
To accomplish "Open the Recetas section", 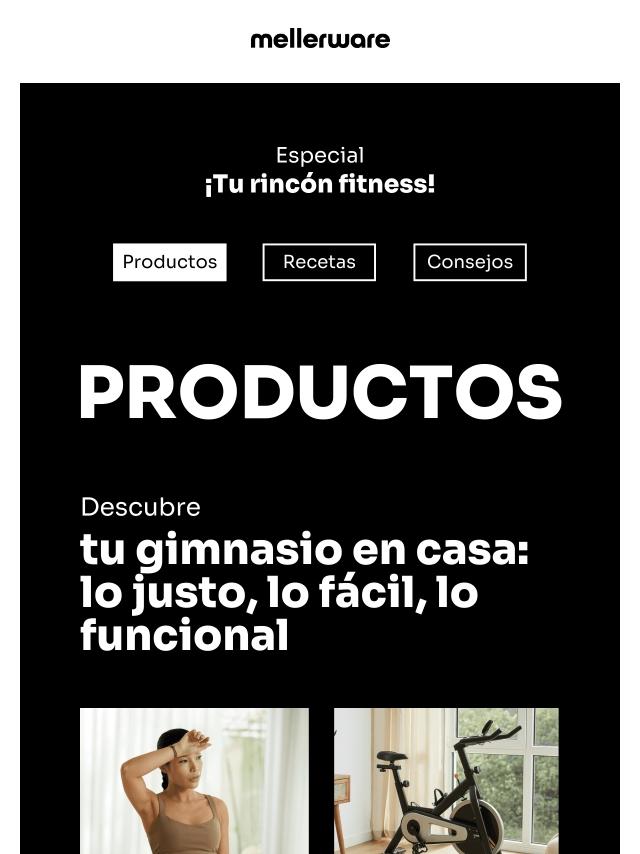I will (x=319, y=262).
